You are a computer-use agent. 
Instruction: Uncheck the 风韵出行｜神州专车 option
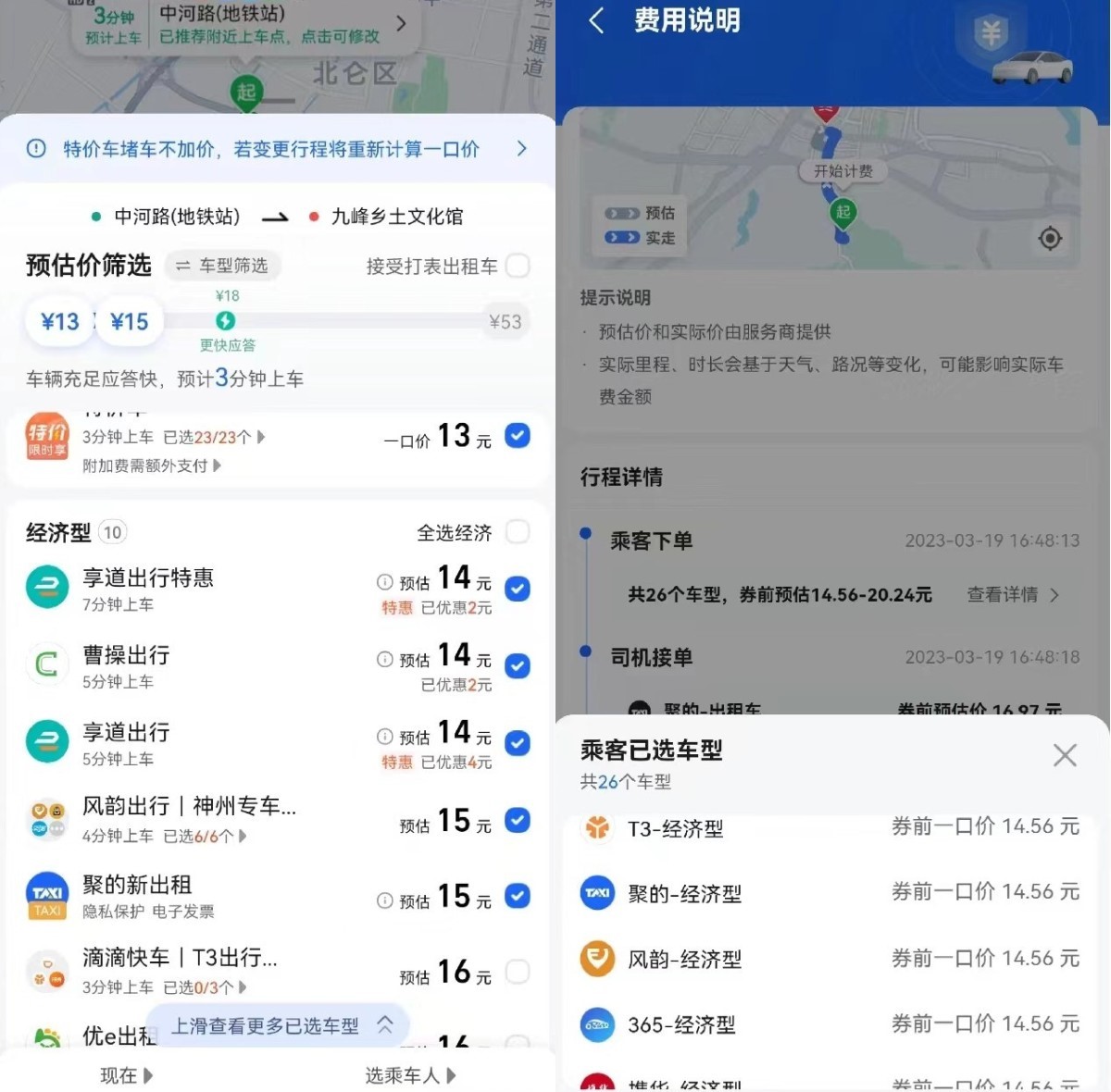point(518,820)
